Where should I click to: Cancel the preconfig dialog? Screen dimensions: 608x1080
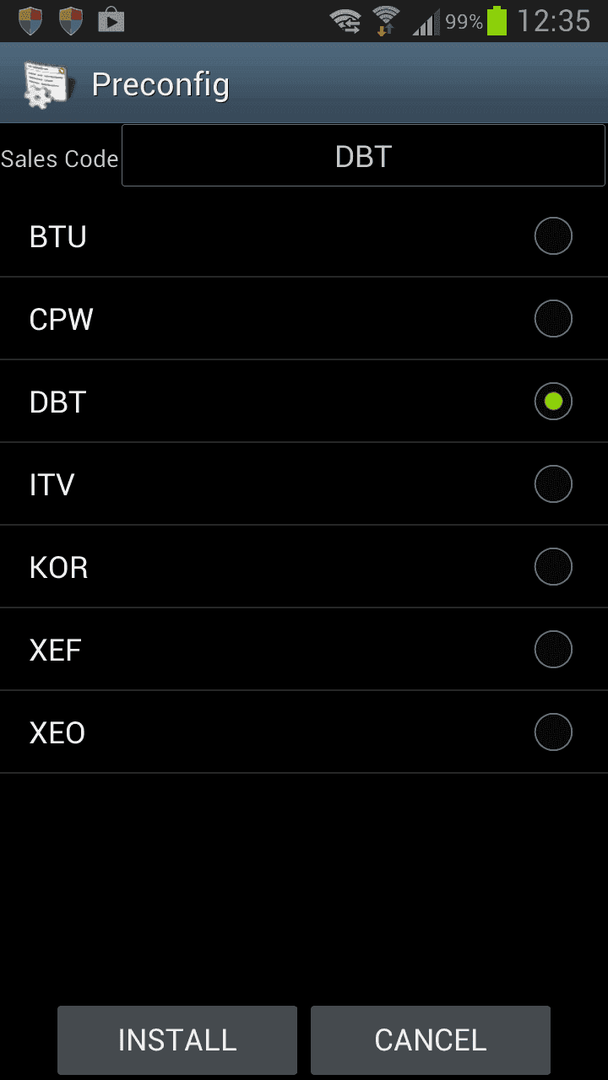pos(430,1039)
